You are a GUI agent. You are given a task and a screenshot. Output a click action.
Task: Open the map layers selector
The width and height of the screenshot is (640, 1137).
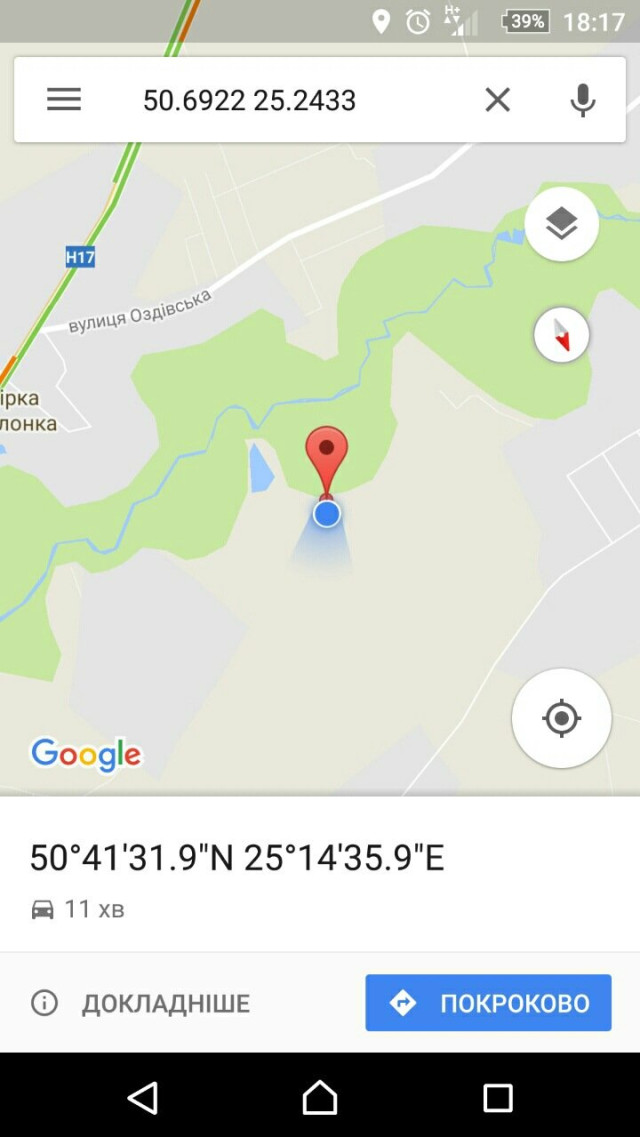pyautogui.click(x=562, y=224)
